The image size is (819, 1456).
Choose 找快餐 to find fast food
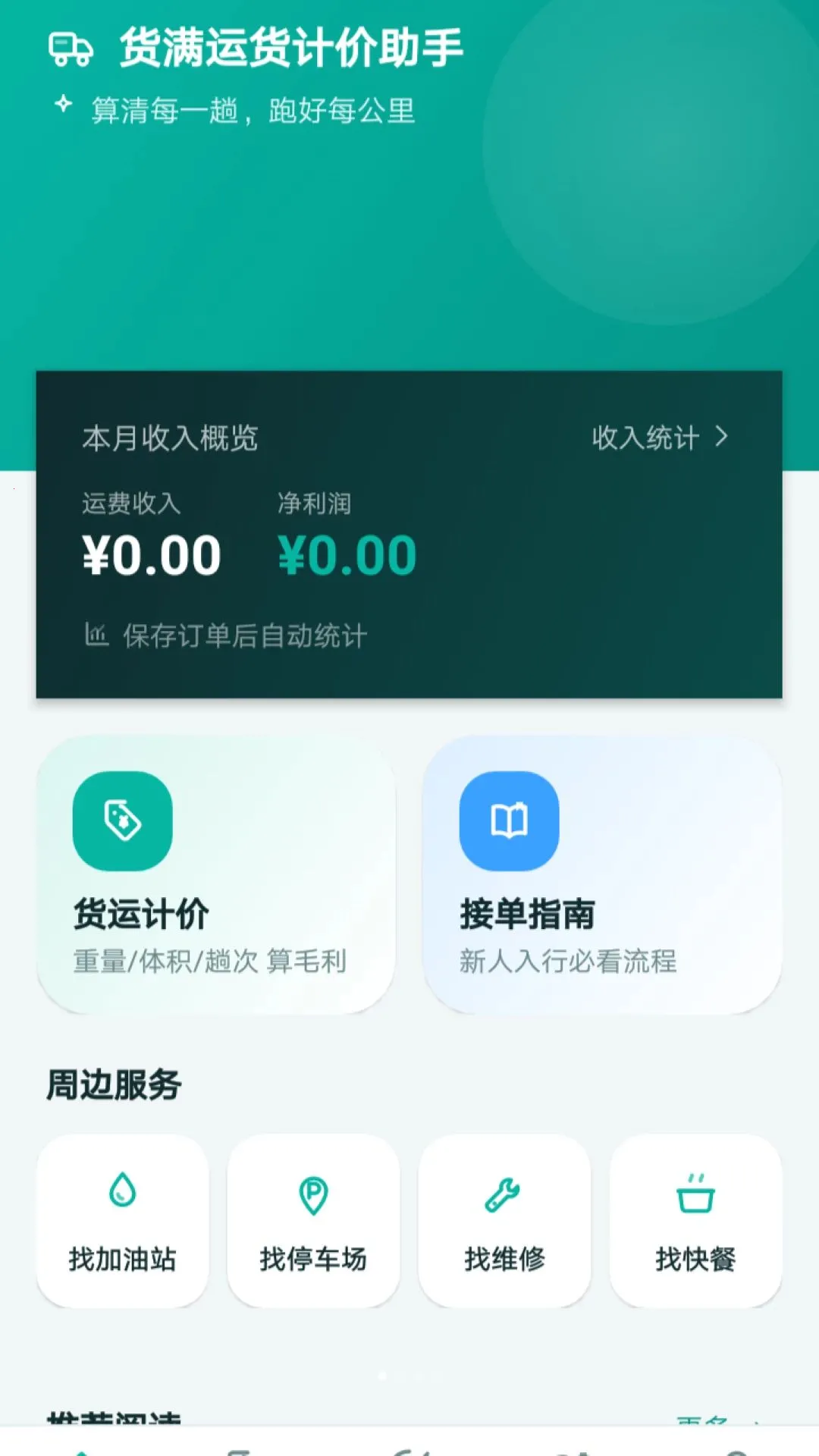pyautogui.click(x=695, y=1221)
